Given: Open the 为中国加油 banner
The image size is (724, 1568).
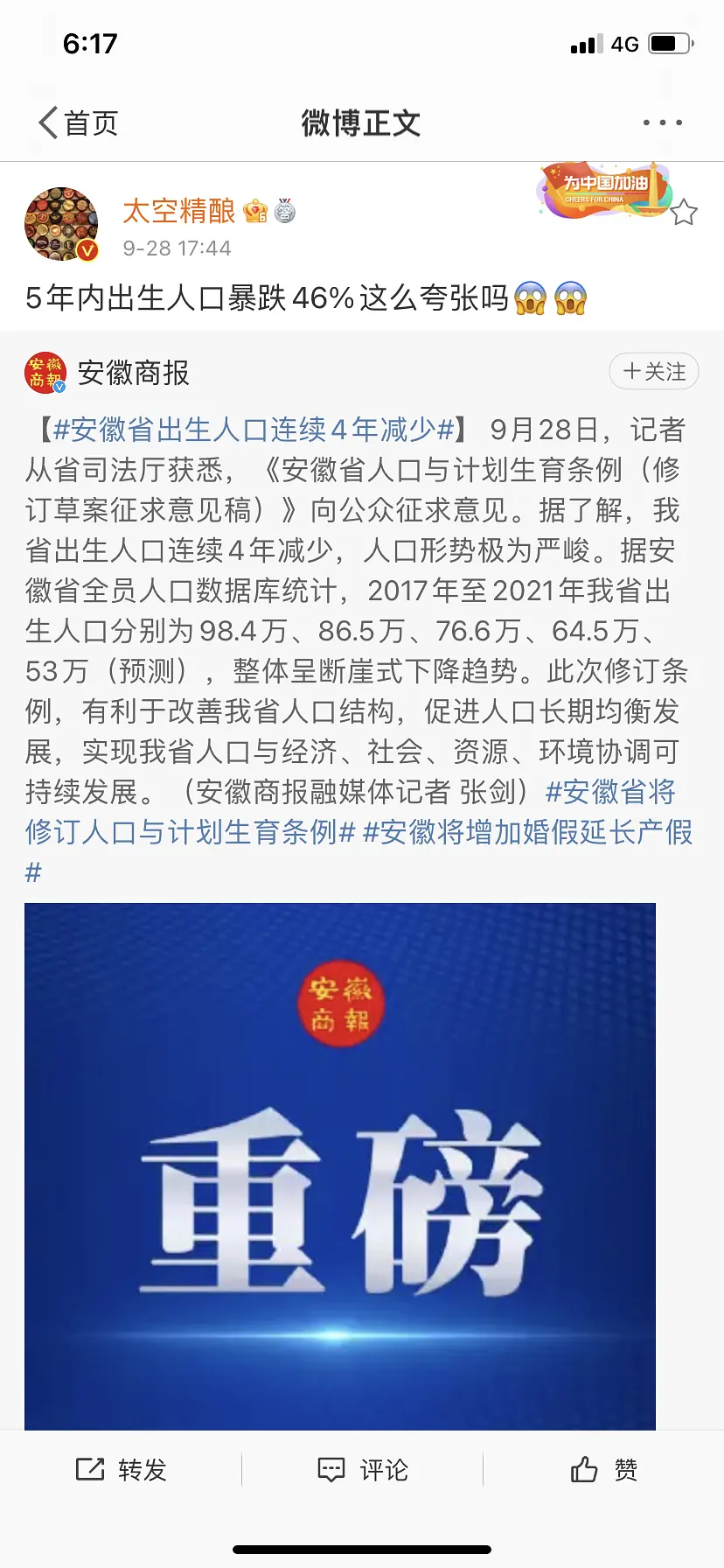Looking at the screenshot, I should tap(605, 187).
